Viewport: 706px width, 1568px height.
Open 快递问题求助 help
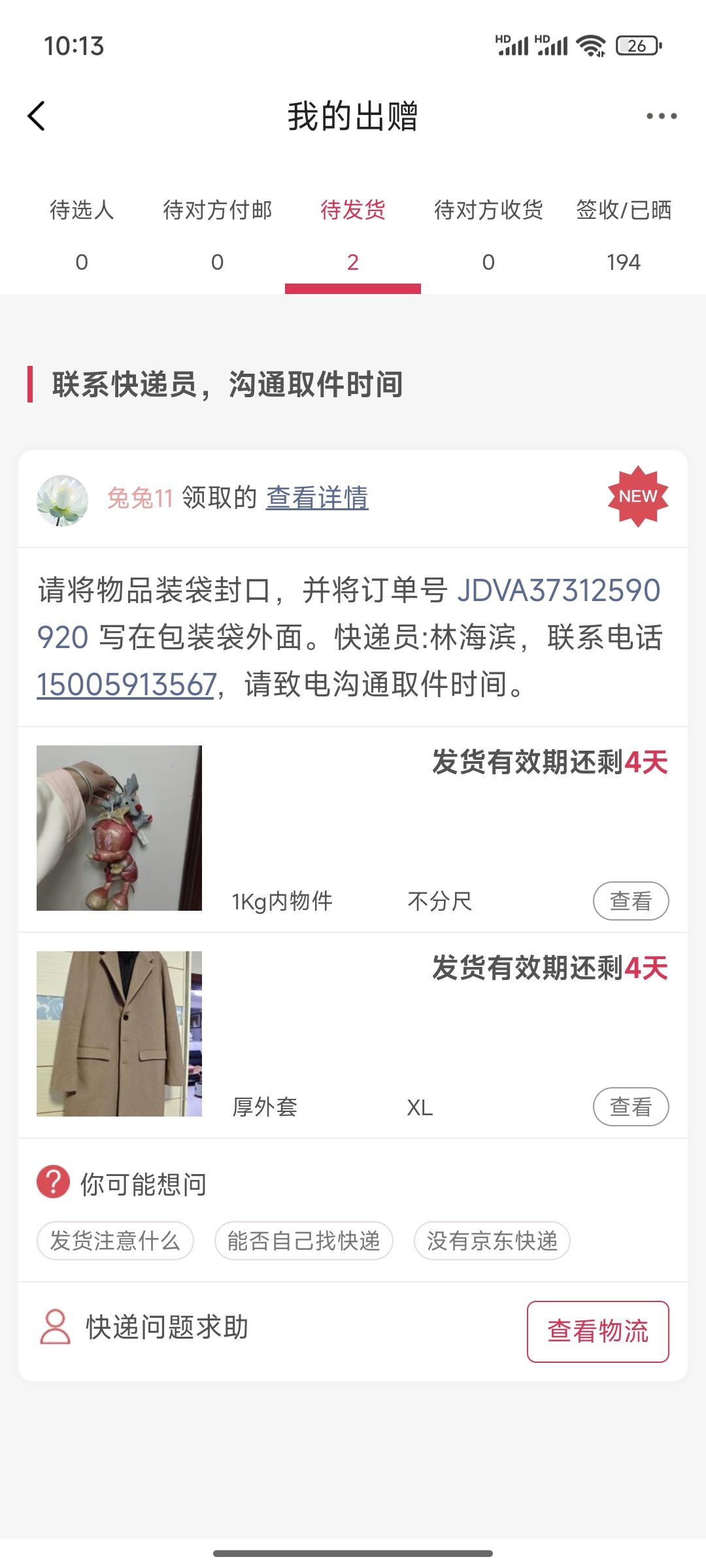tap(144, 1328)
